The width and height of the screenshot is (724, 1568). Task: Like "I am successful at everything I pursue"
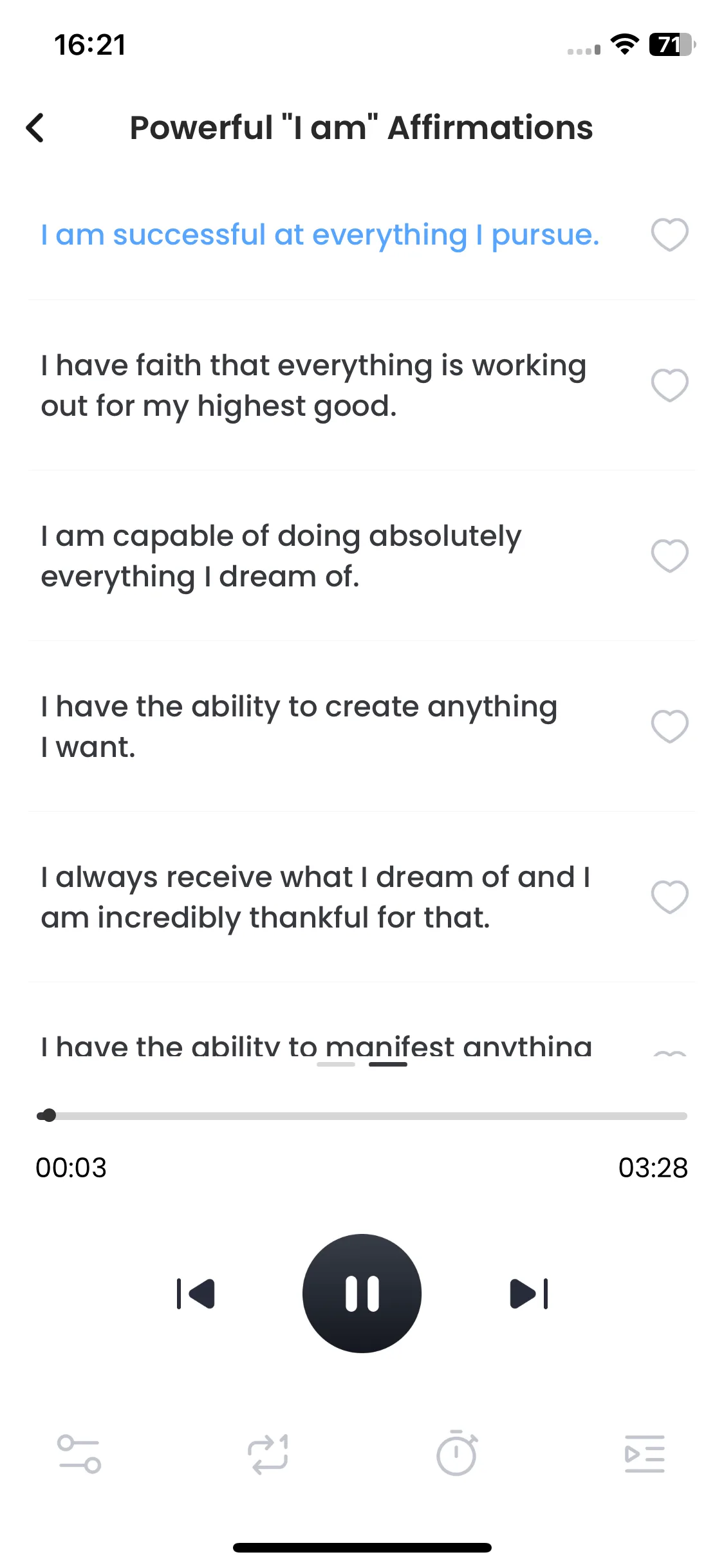(669, 234)
